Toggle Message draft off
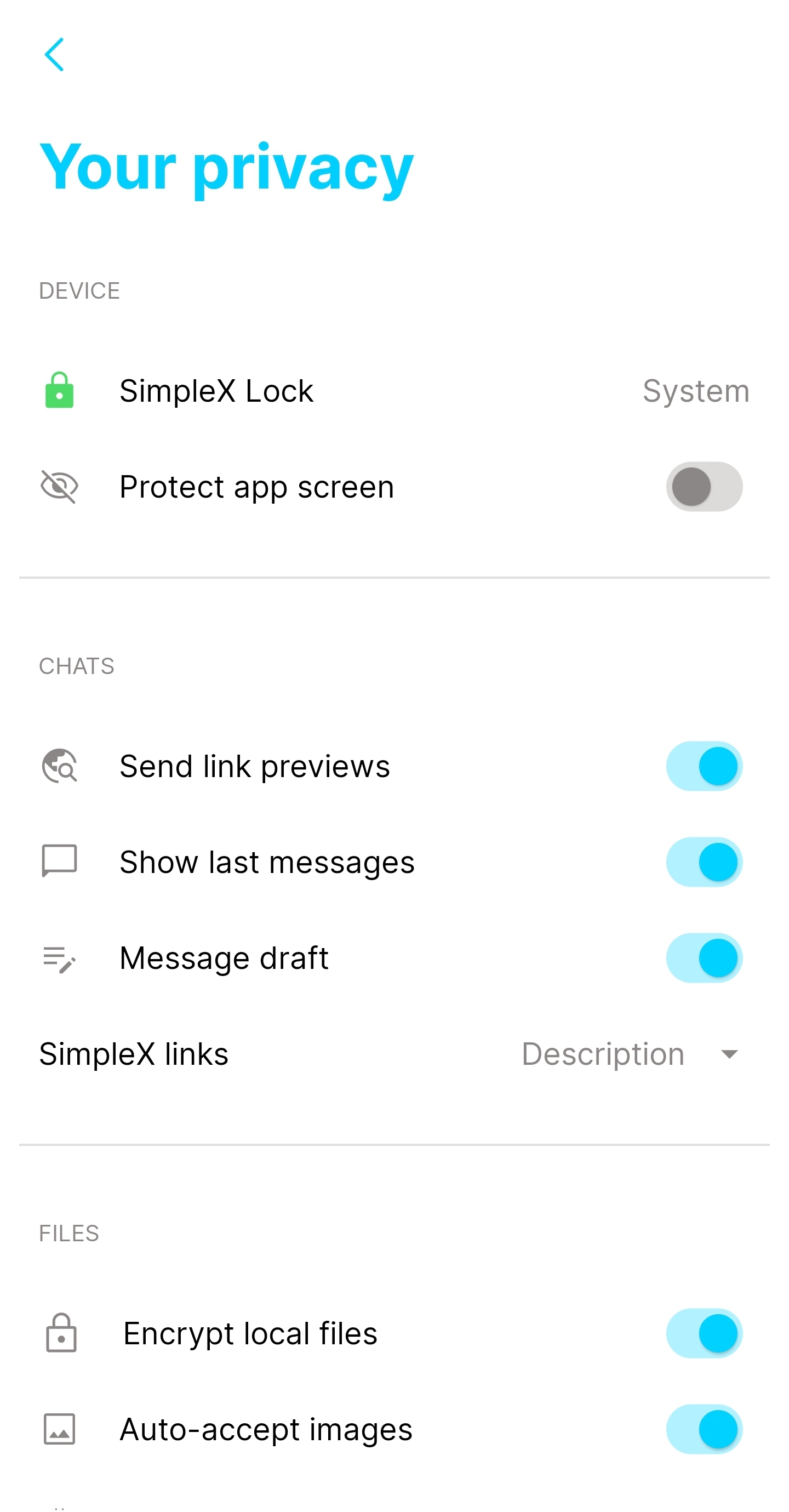Screen dimensions: 789x1512 tap(704, 958)
